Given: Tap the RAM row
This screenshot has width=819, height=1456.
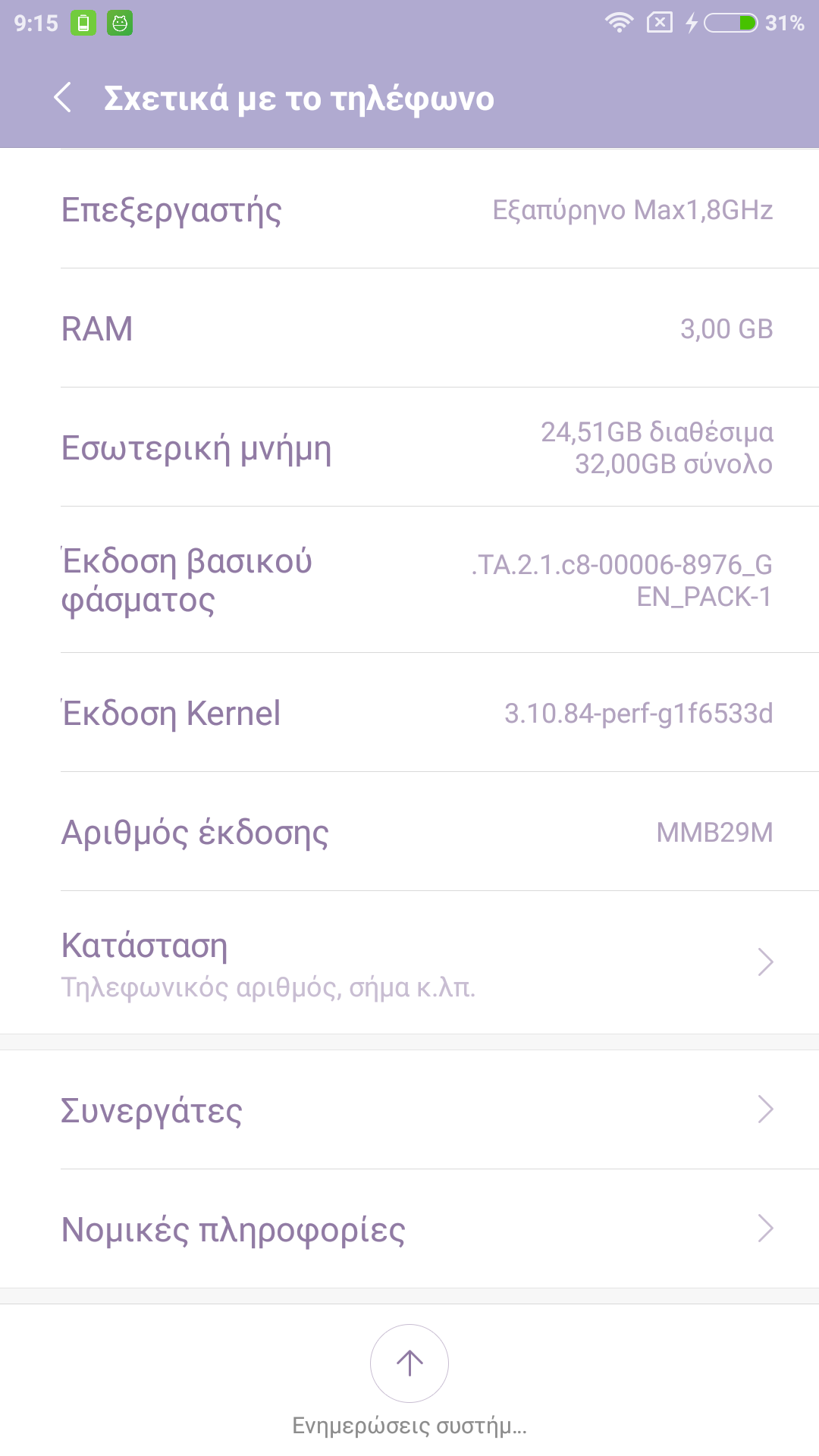Looking at the screenshot, I should tap(409, 328).
